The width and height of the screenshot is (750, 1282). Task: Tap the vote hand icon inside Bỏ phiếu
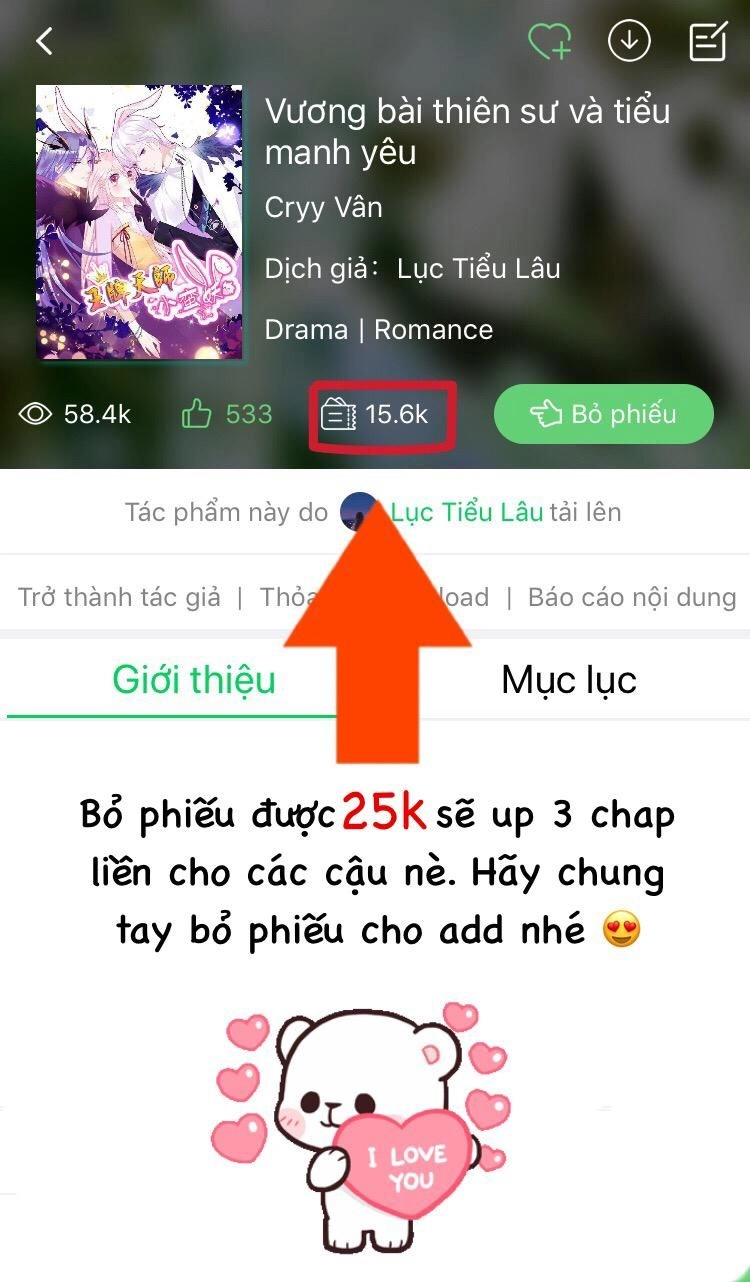546,413
